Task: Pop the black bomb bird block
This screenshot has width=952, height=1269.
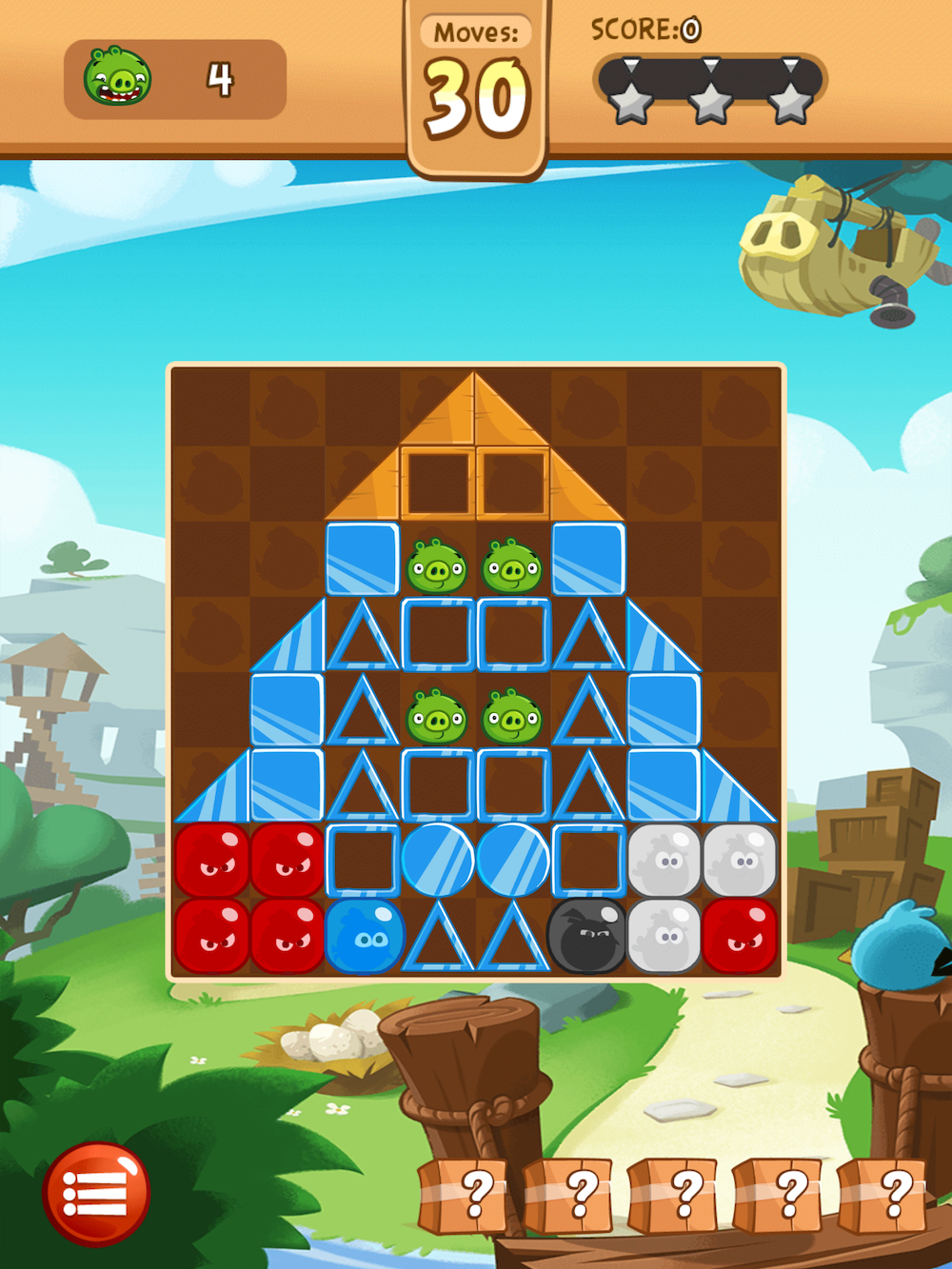Action: [x=587, y=937]
